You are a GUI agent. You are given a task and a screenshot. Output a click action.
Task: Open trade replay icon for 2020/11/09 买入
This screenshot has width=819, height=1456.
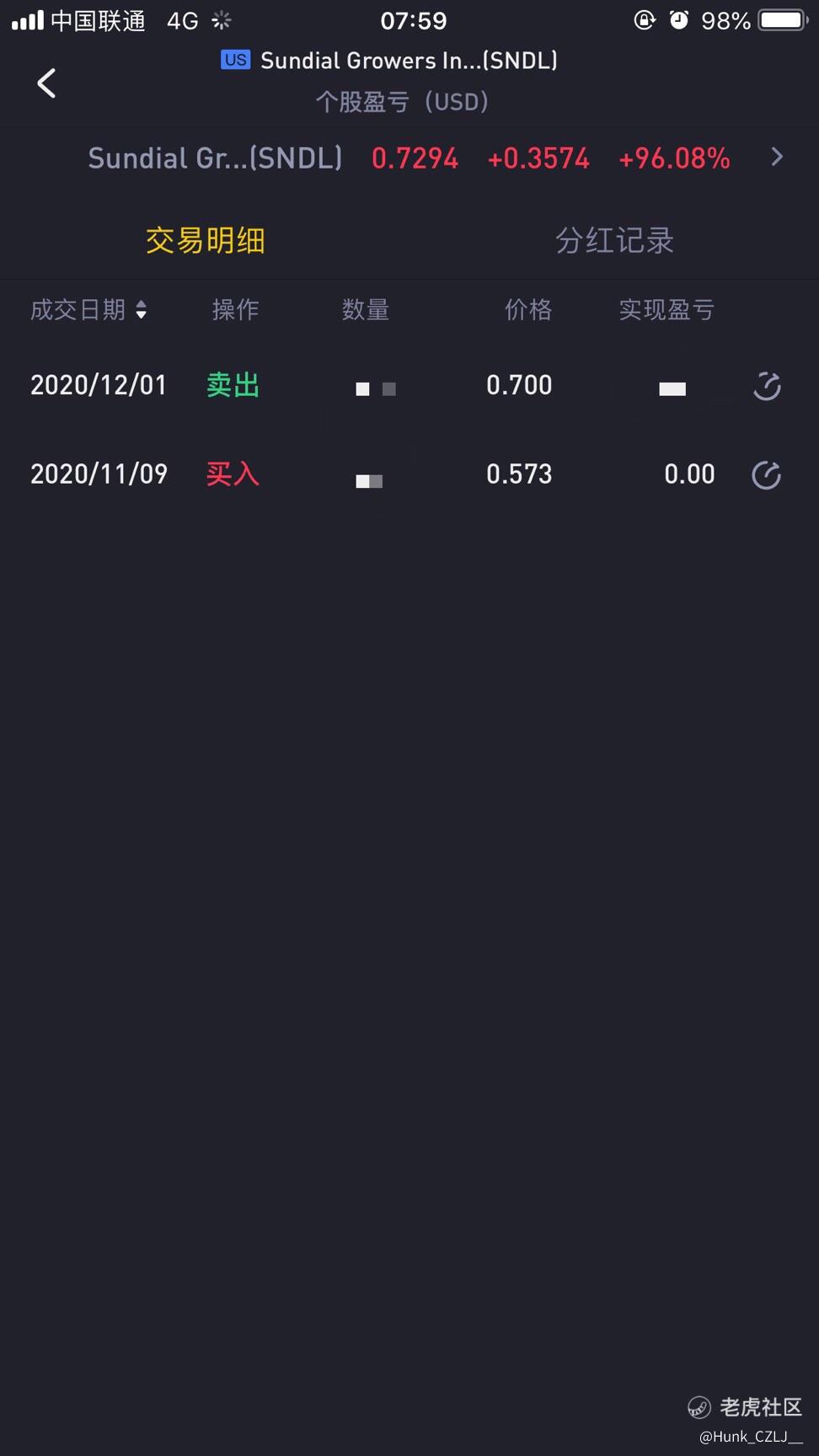point(767,474)
